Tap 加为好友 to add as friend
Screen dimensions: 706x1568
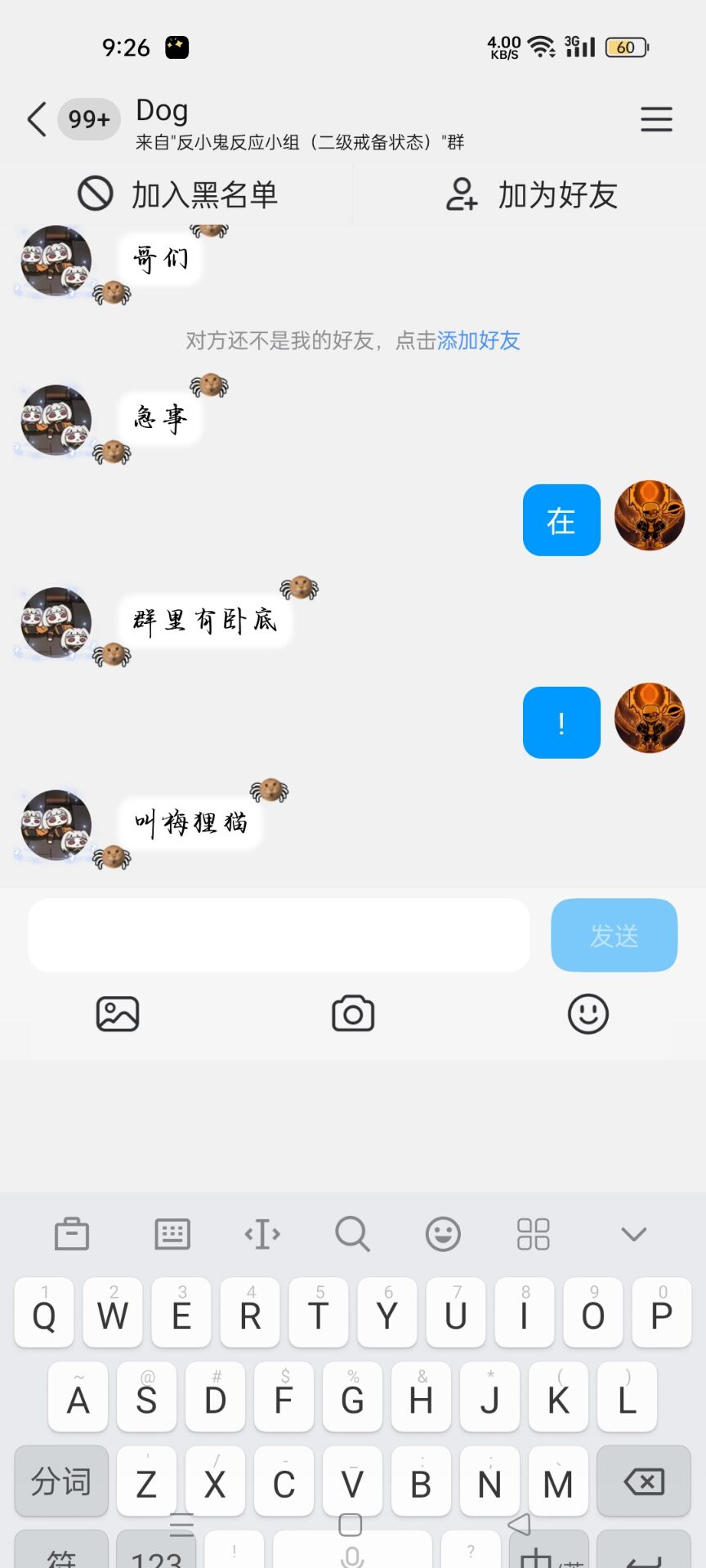tap(531, 195)
